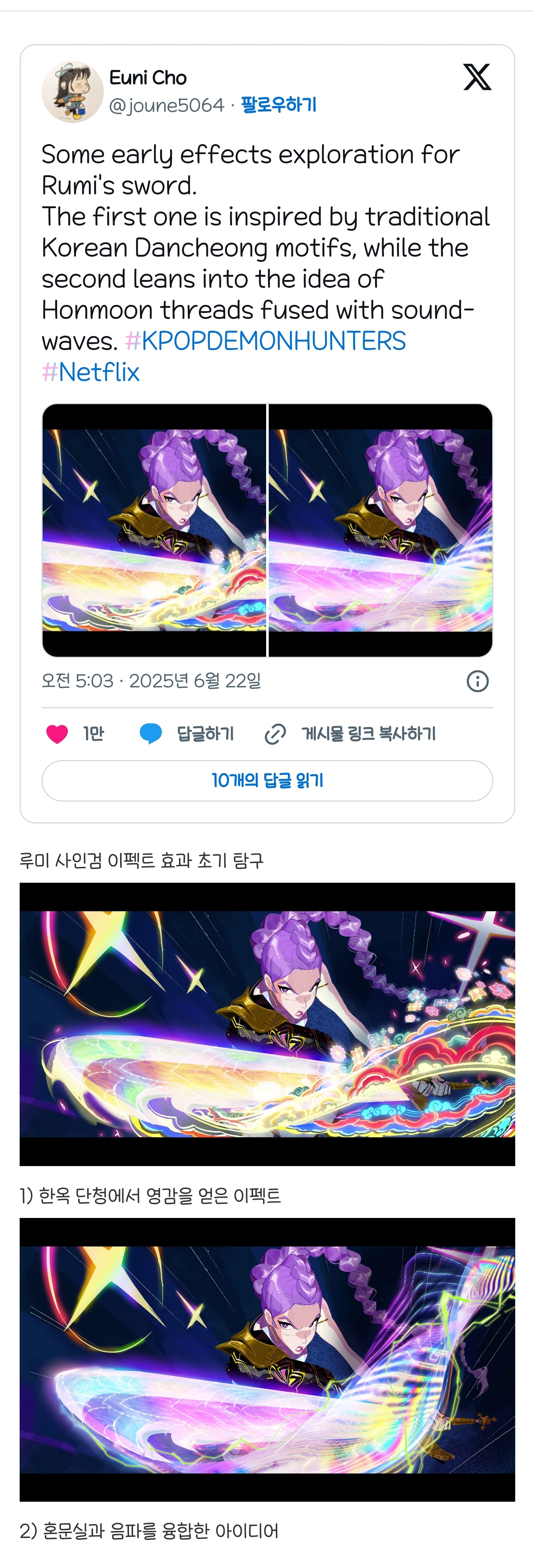Enlarge the image above the 한옥 단청 caption
Screen dimensions: 533x1568
(267, 1024)
